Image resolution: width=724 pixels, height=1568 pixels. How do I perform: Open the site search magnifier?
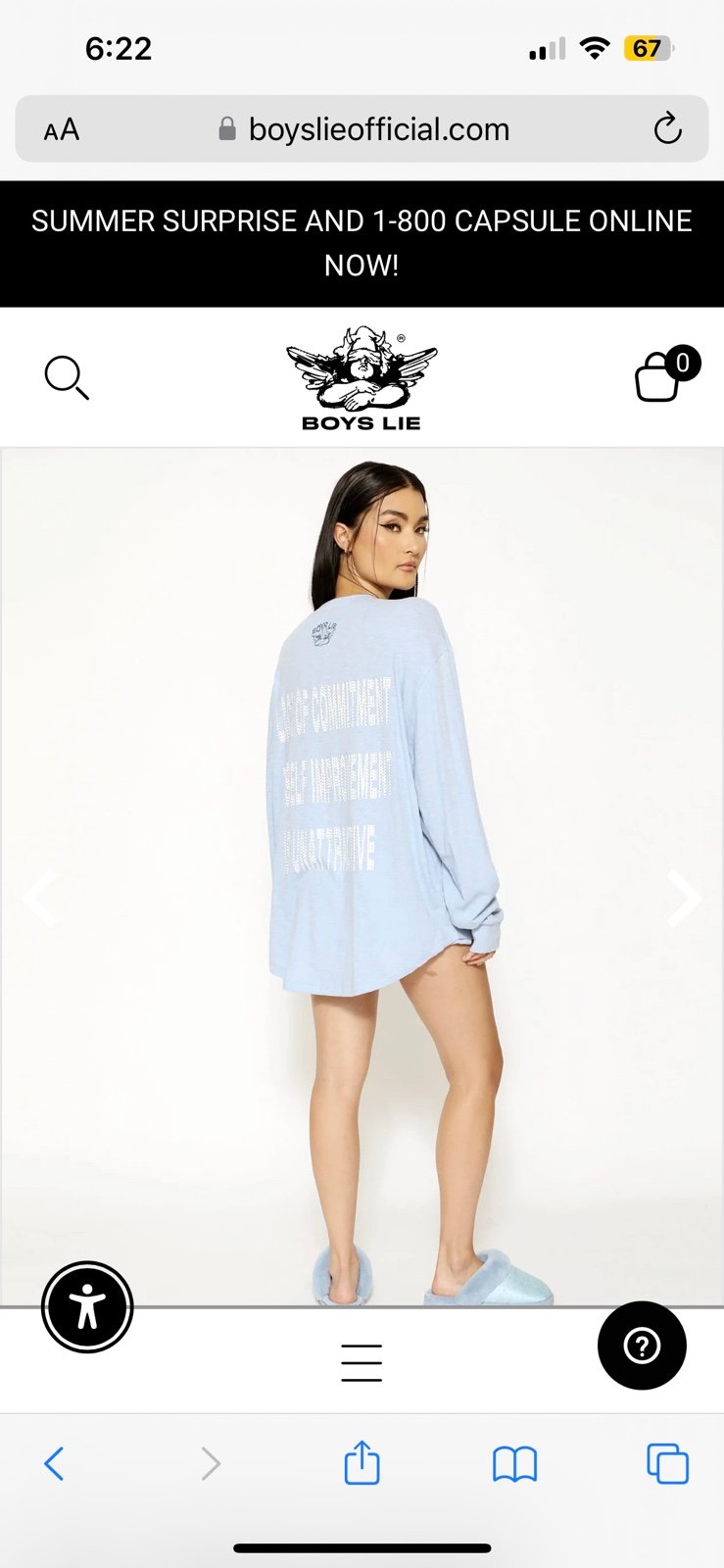point(67,377)
